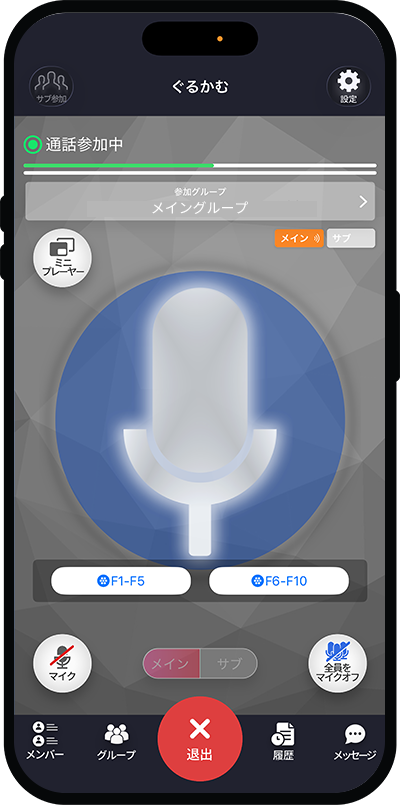
Task: Go to the メンバー tab
Action: (x=45, y=741)
